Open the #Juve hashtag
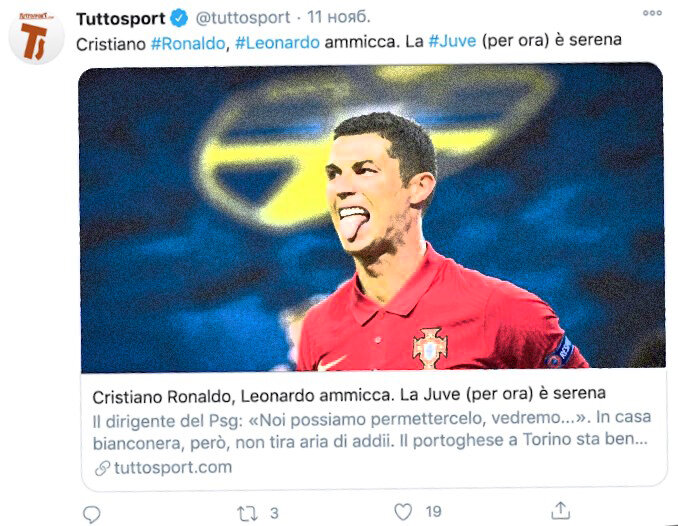The image size is (678, 526). (449, 43)
